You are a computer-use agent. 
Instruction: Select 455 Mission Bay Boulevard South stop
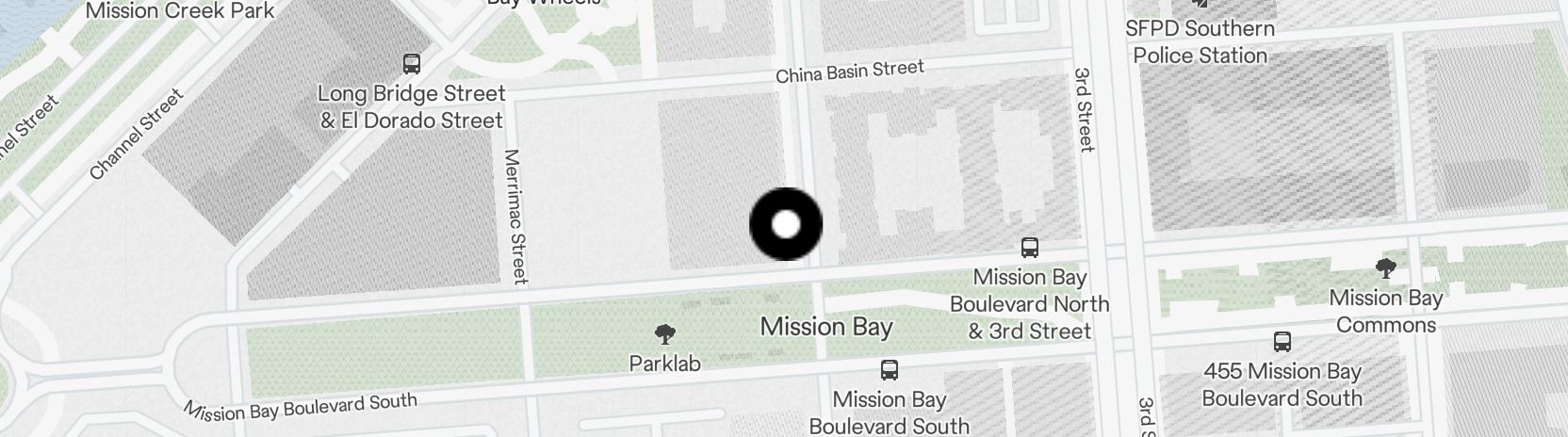coord(1282,341)
